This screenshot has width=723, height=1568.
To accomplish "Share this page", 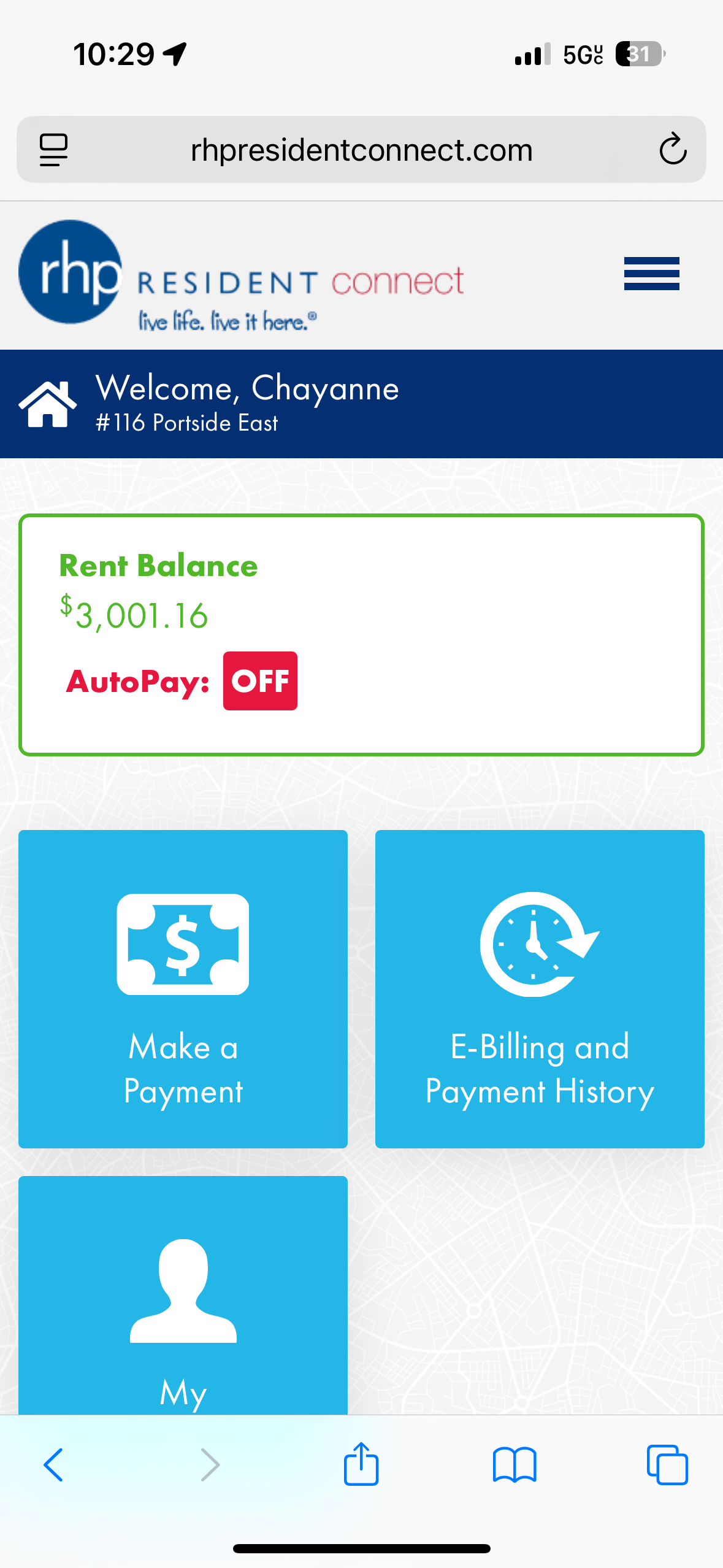I will tap(361, 1464).
